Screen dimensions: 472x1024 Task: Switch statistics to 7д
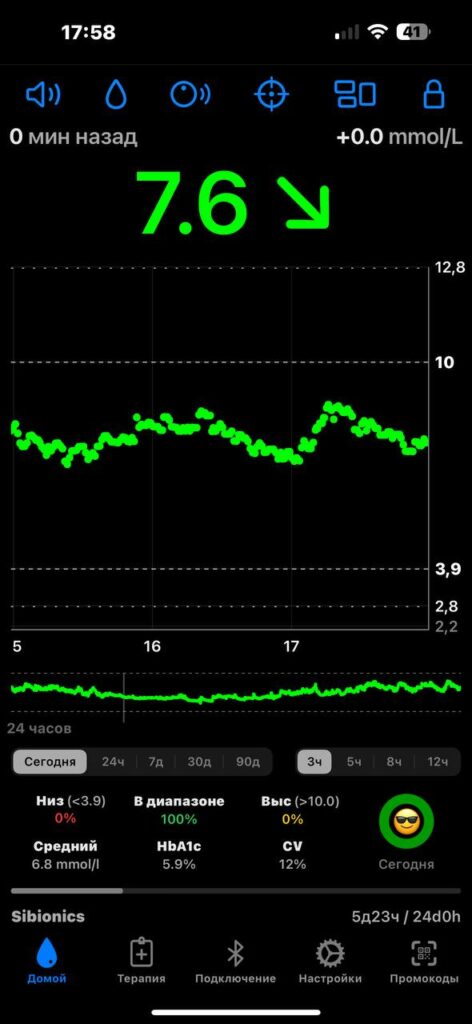point(155,762)
